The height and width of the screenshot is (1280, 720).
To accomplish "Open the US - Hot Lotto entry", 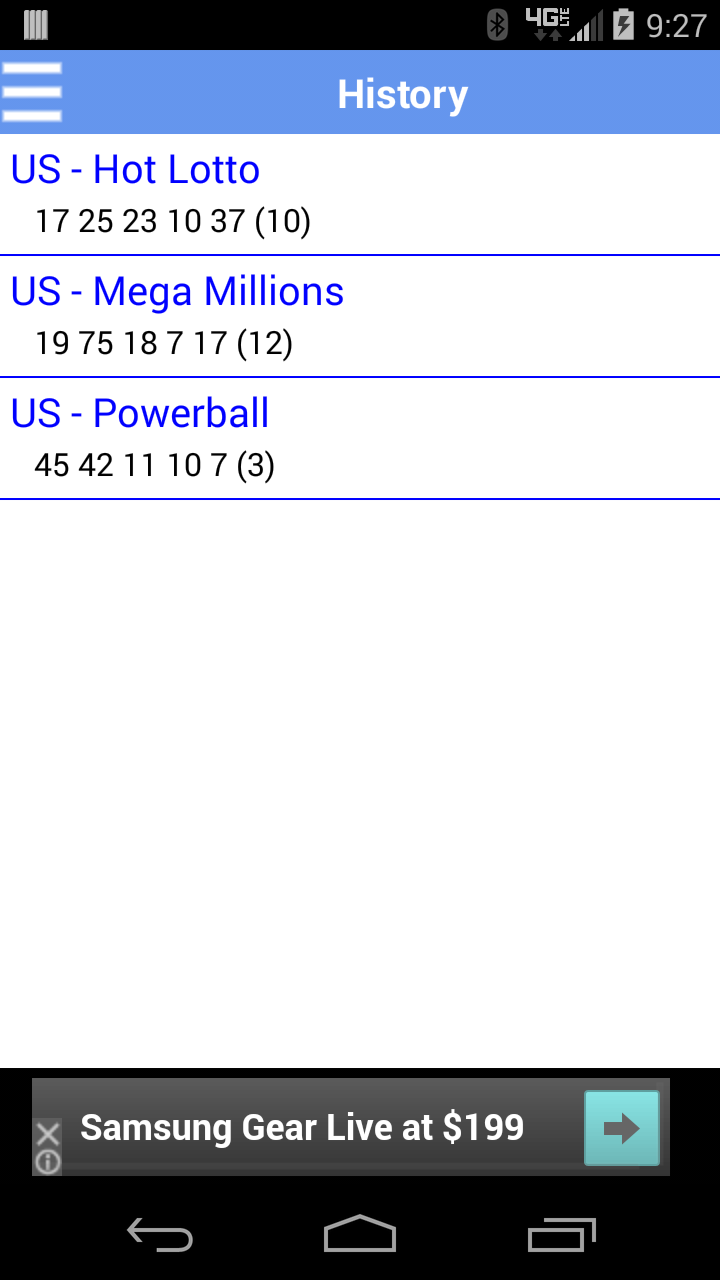I will (x=360, y=194).
